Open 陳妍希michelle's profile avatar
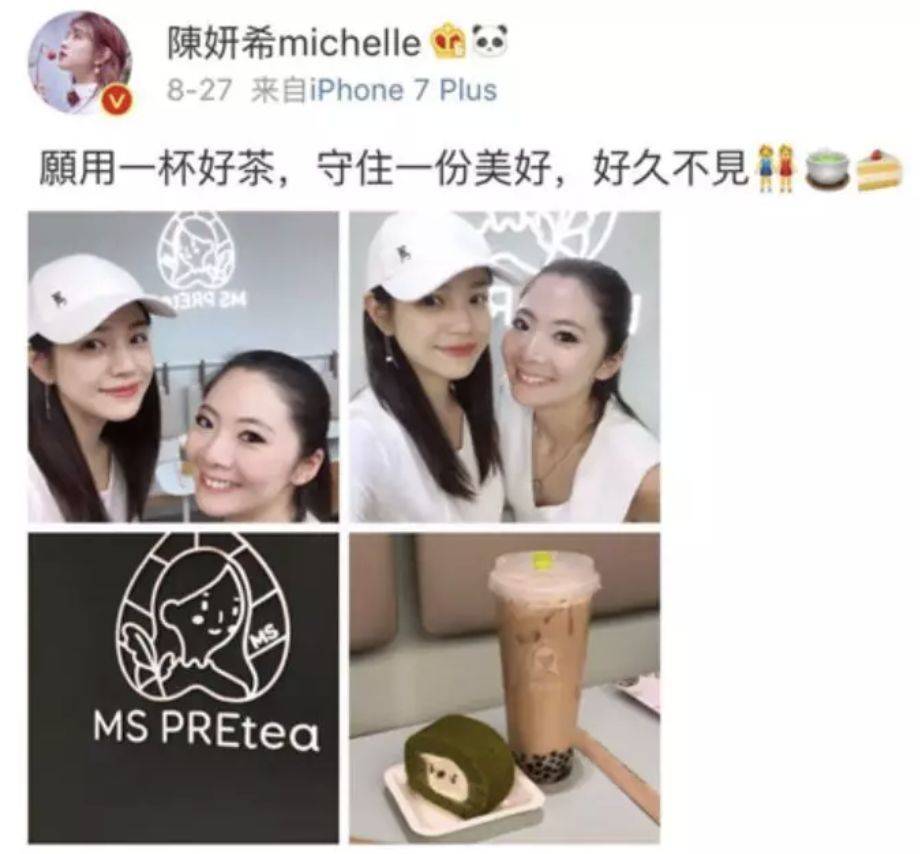This screenshot has height=854, width=920. click(x=78, y=62)
